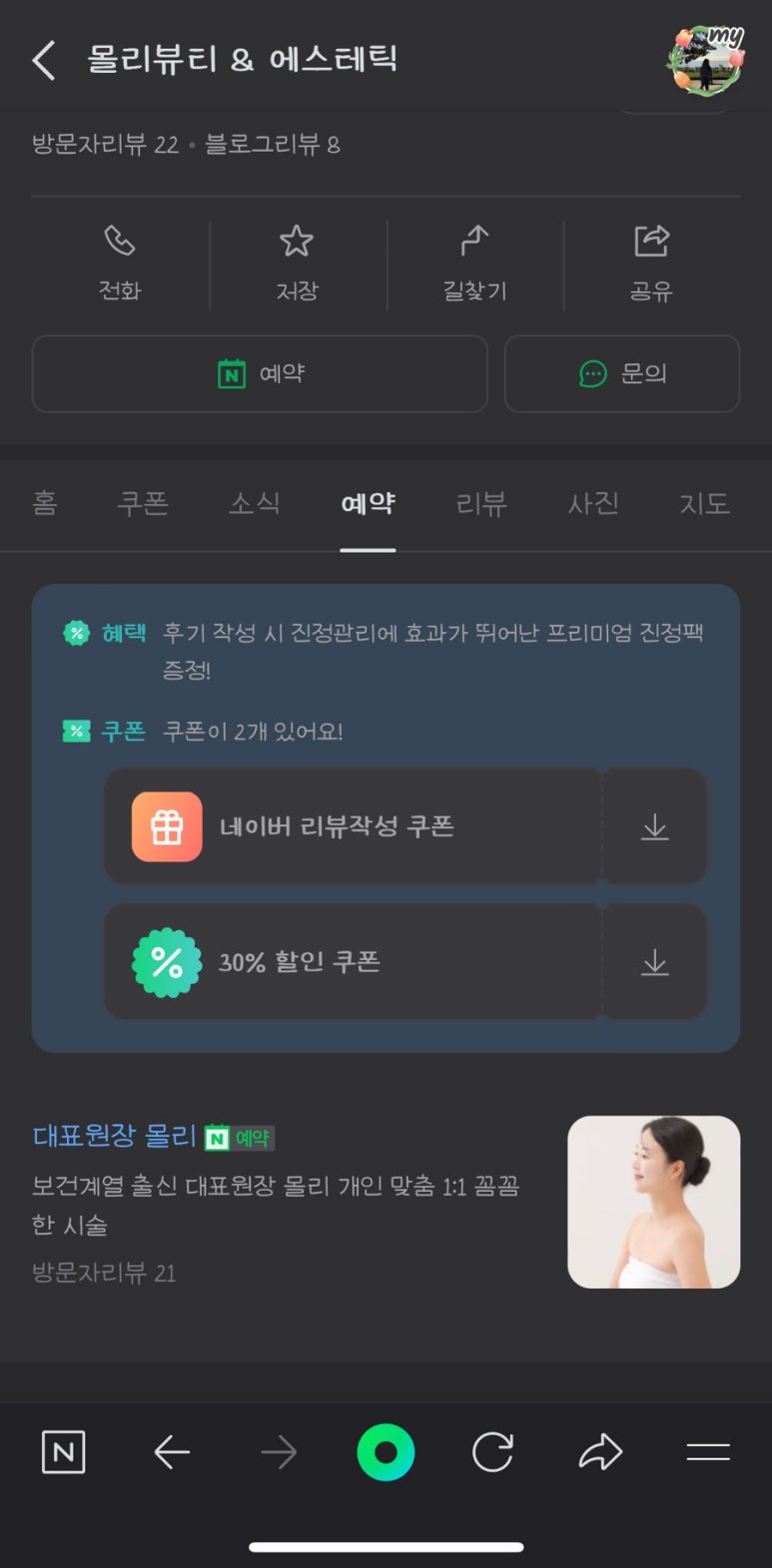Save the place with 저장 star
772x1568 pixels.
tap(297, 263)
